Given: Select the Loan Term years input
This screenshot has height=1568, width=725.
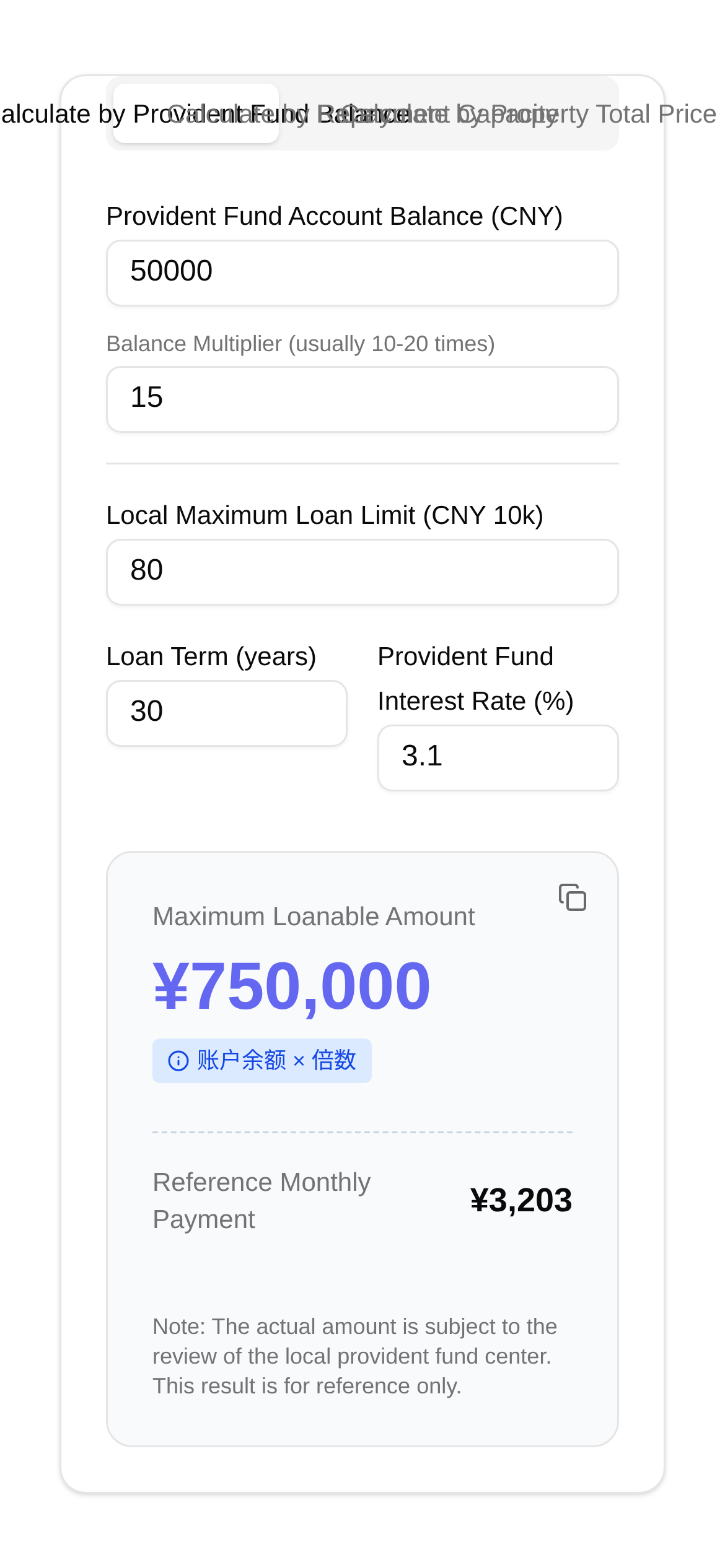Looking at the screenshot, I should tap(226, 712).
